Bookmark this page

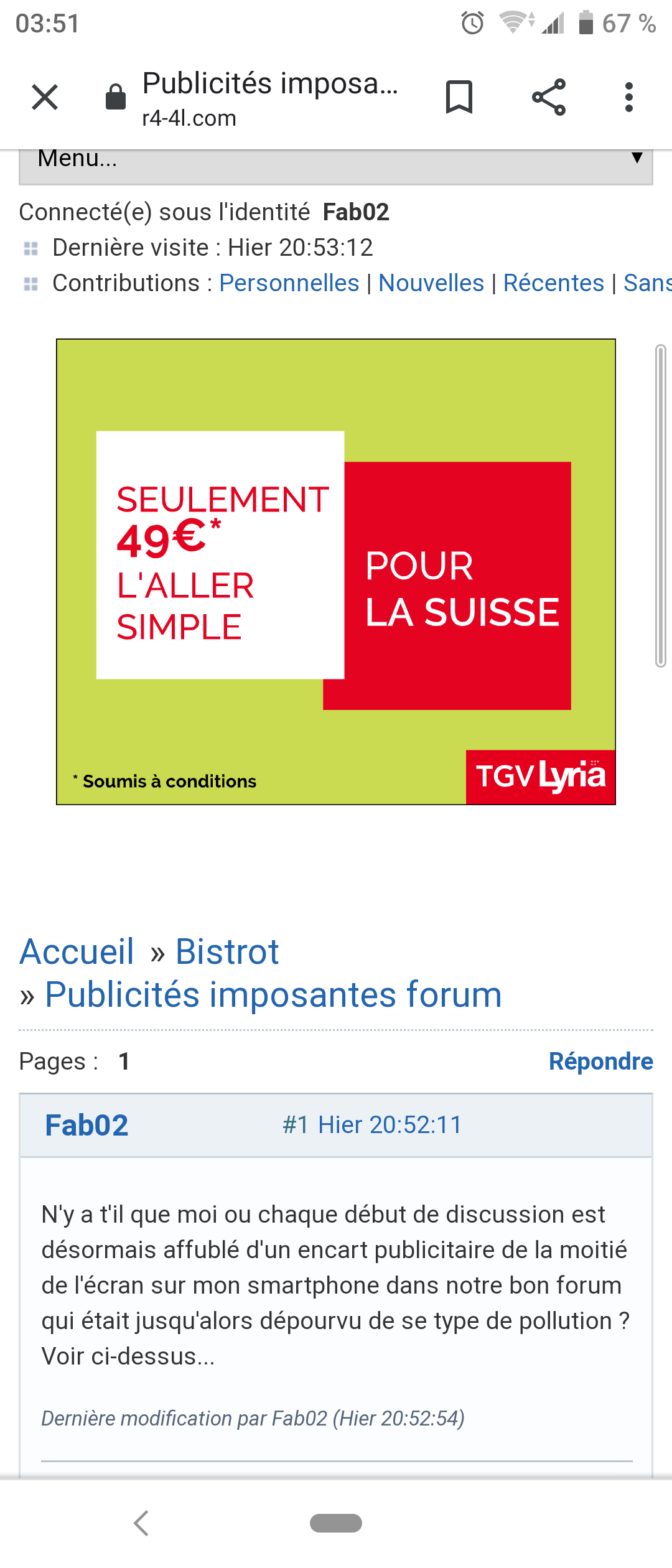459,97
